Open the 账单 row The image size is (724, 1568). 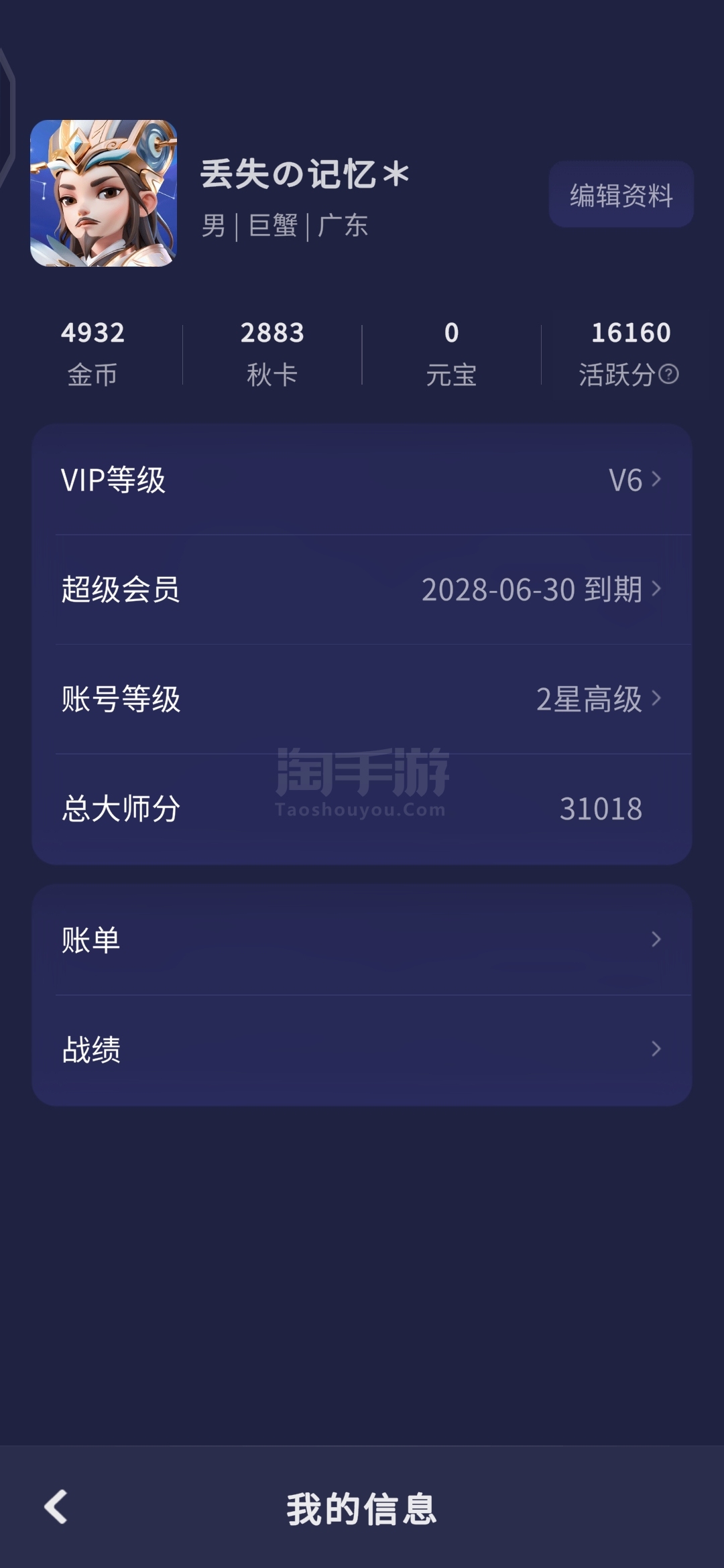(362, 939)
